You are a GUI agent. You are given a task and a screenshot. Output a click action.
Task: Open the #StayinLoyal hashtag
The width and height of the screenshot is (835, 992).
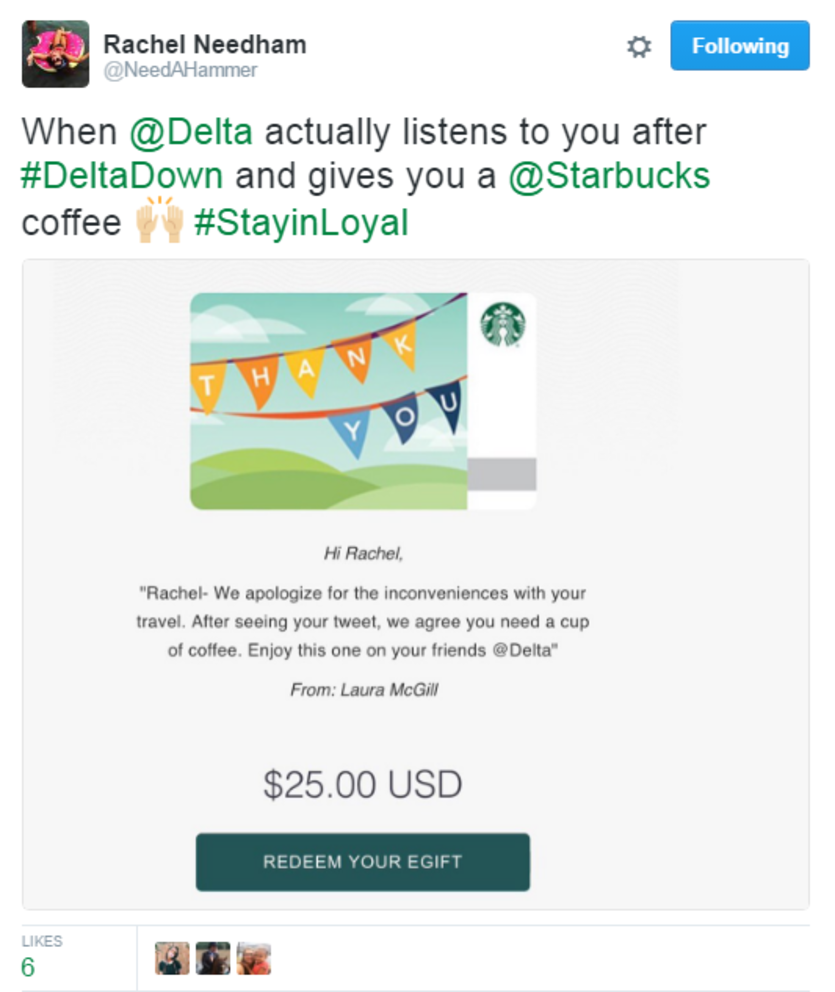(x=300, y=221)
